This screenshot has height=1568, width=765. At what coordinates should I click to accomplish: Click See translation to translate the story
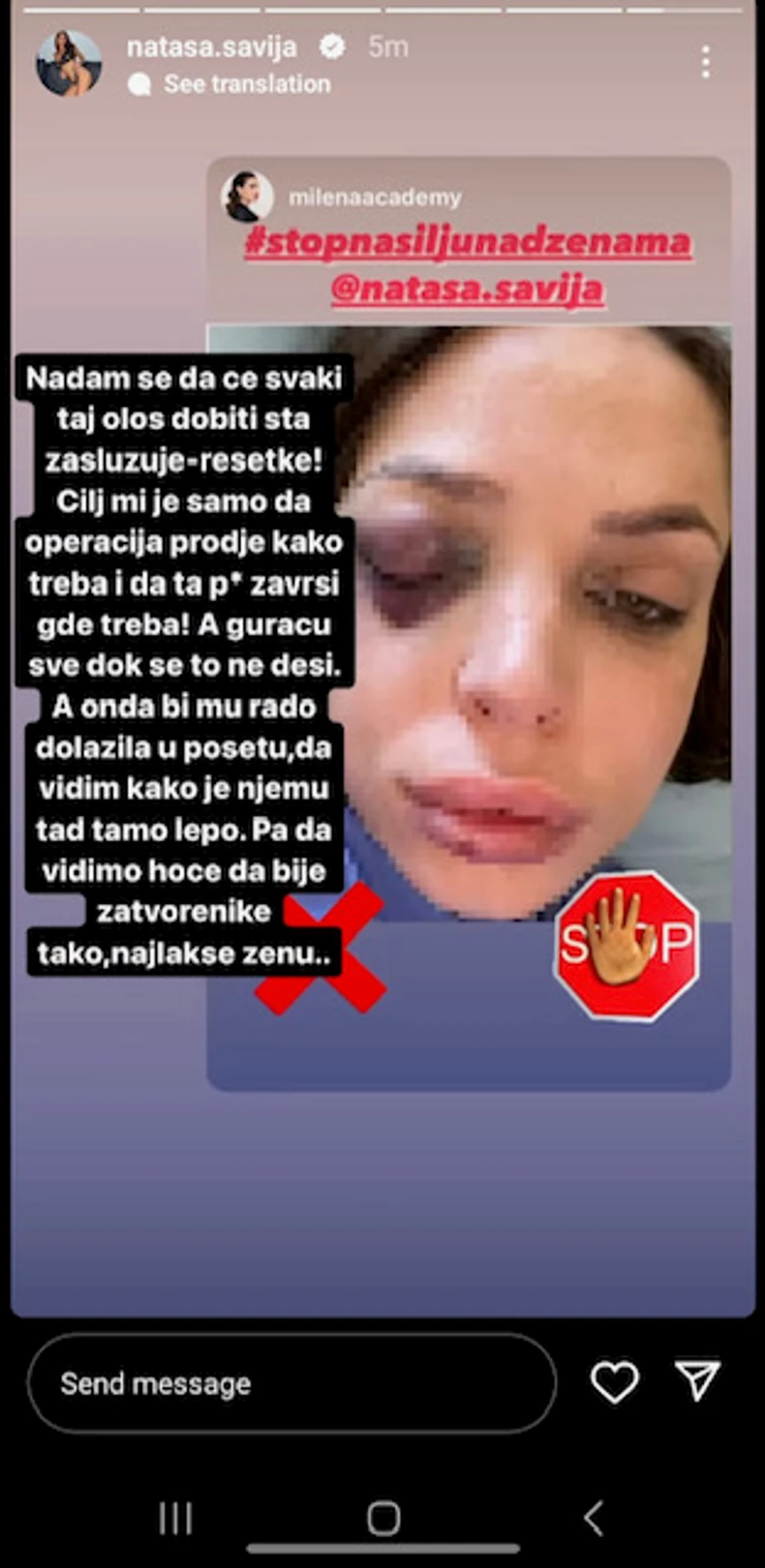(x=246, y=84)
